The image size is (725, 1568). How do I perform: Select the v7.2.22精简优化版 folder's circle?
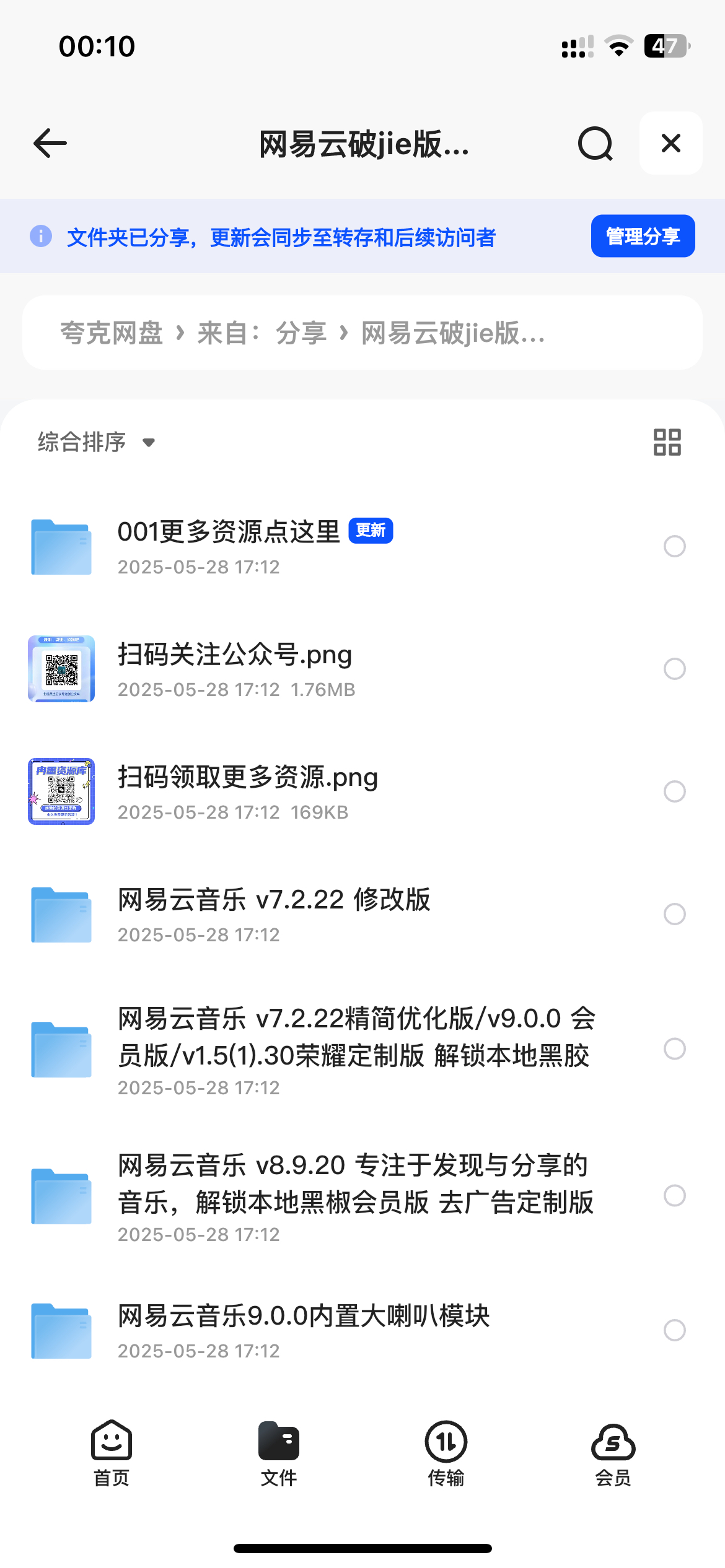pyautogui.click(x=674, y=1048)
